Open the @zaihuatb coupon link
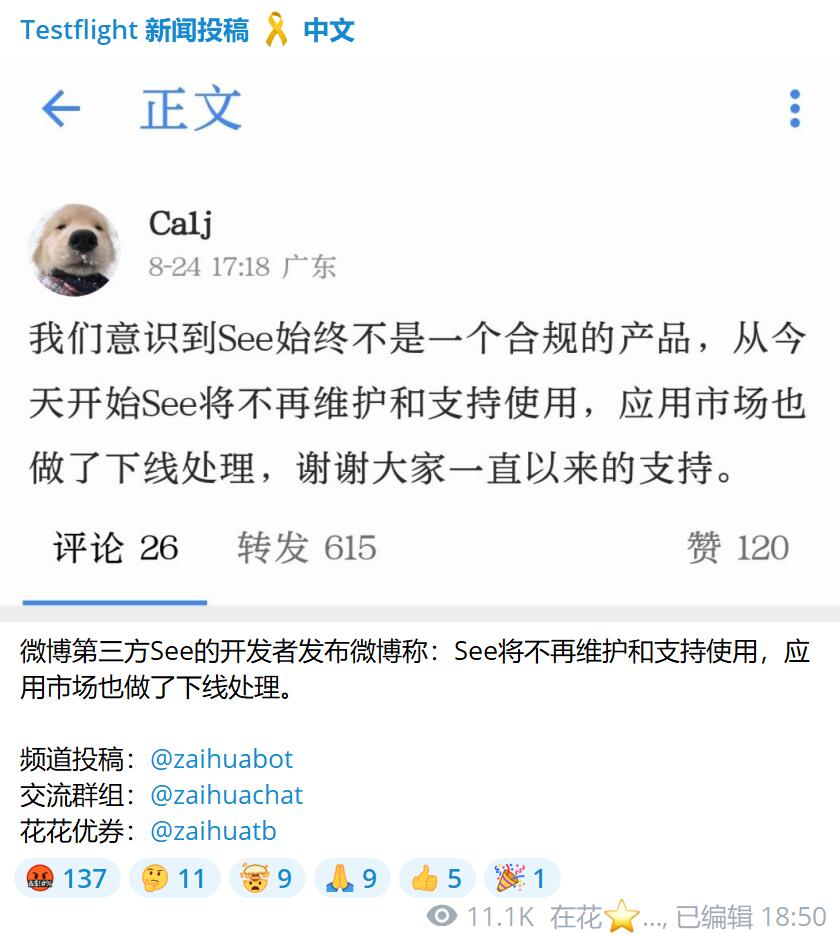840x934 pixels. pos(213,831)
